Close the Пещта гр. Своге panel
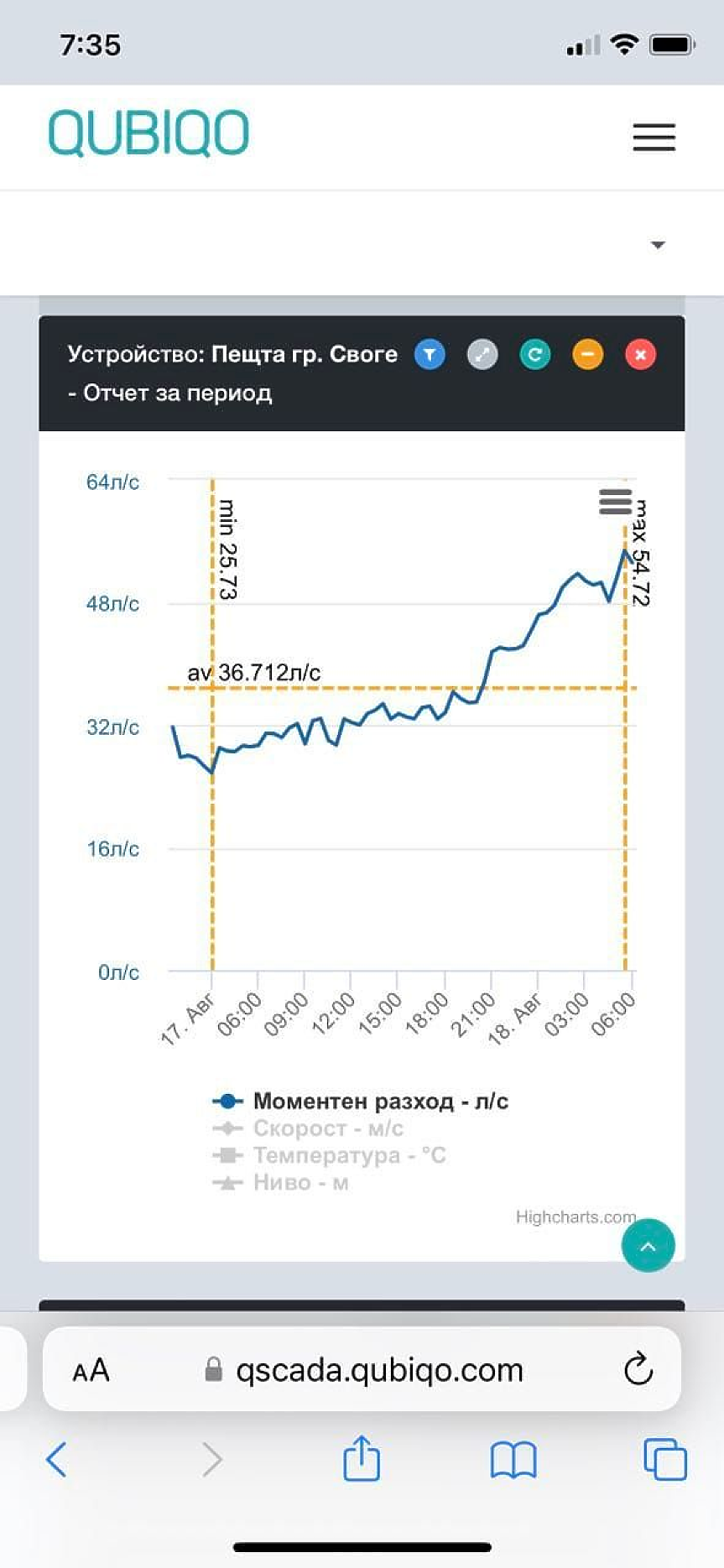Screen dimensions: 724x1568 [640, 355]
